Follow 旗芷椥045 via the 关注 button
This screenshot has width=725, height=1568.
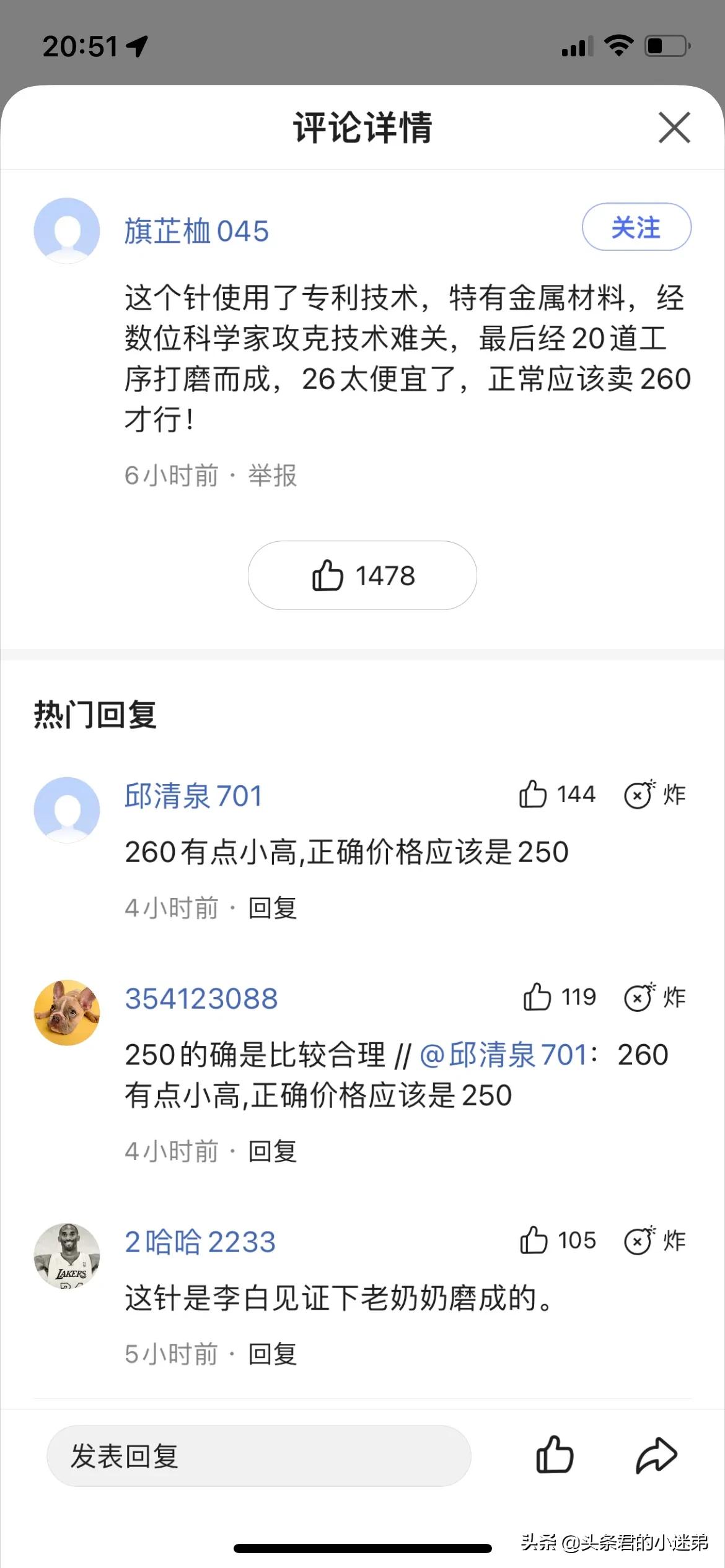click(x=636, y=228)
